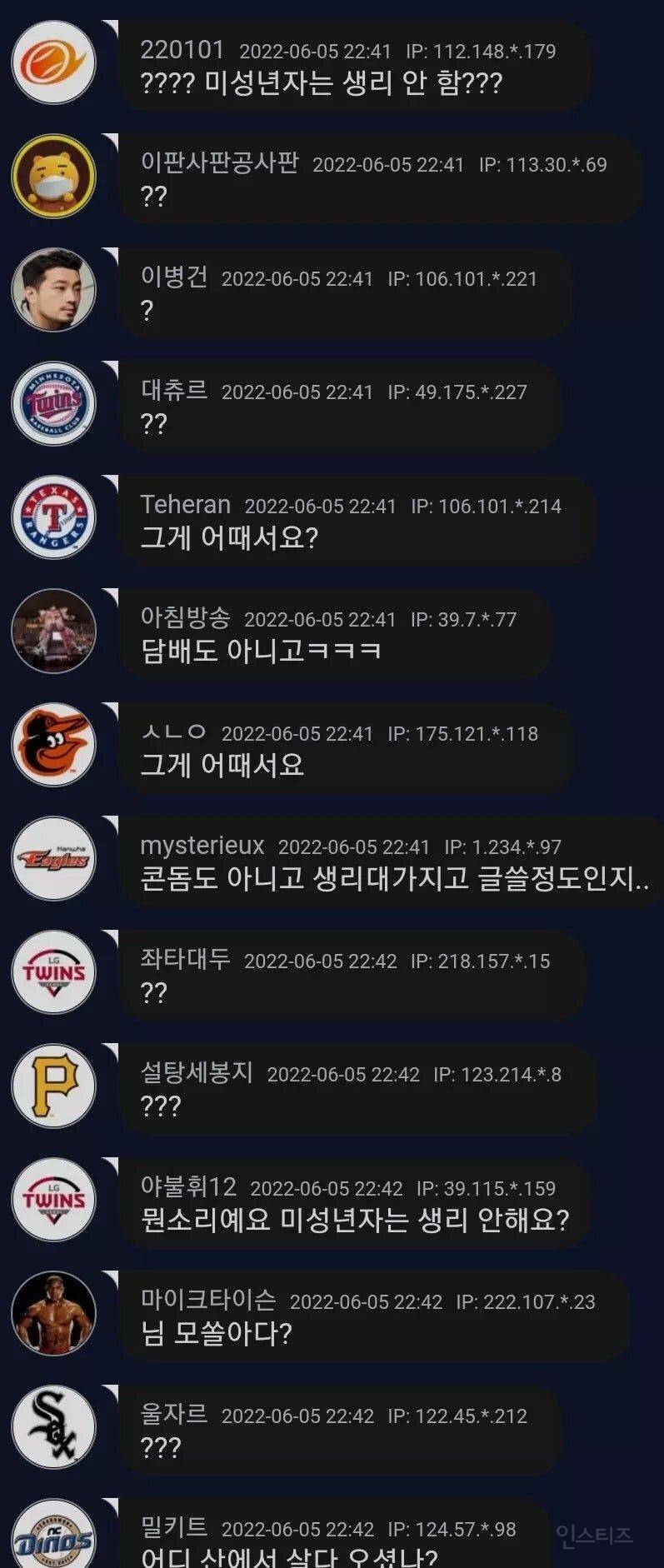Open 220101's orange tennis ball profile icon
This screenshot has width=664, height=1568.
point(53,62)
